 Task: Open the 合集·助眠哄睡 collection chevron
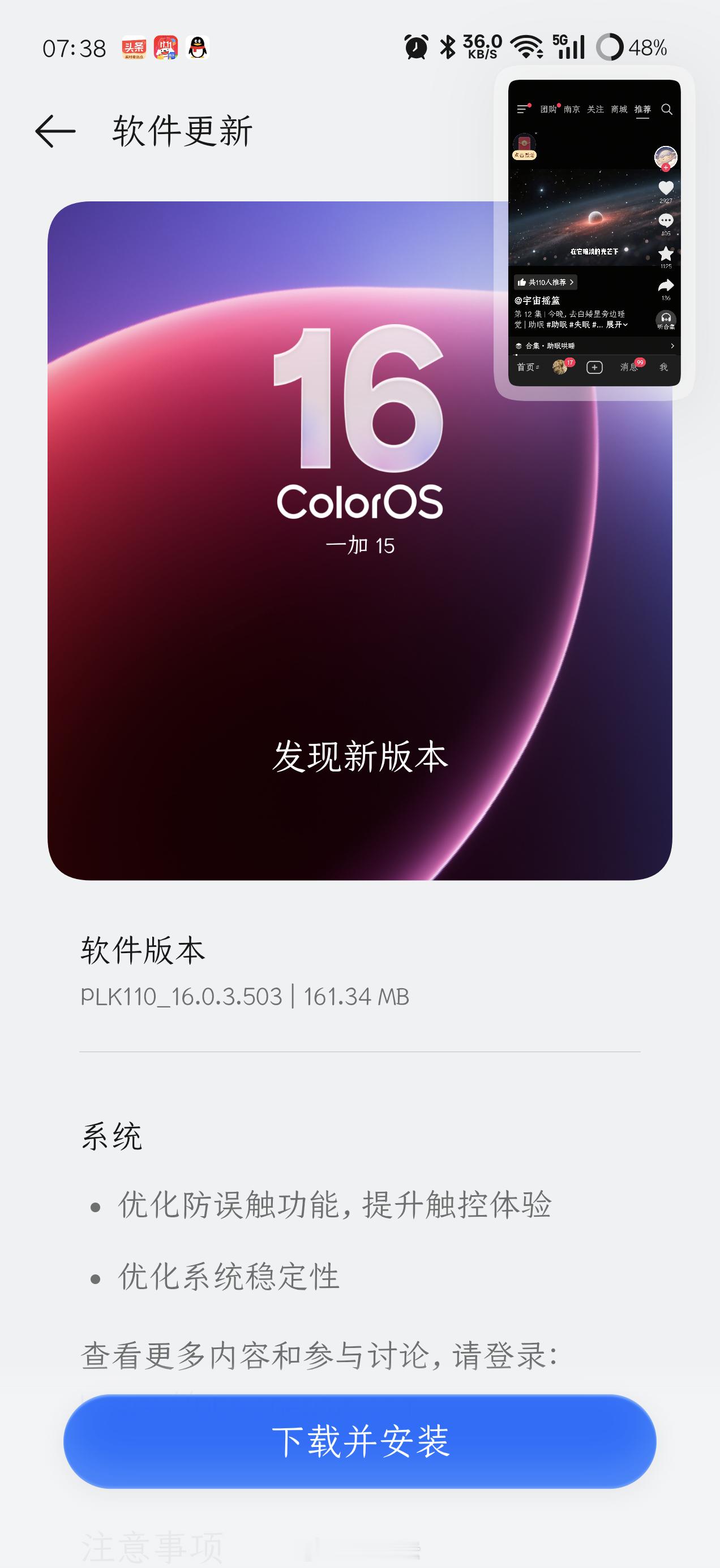(x=672, y=346)
